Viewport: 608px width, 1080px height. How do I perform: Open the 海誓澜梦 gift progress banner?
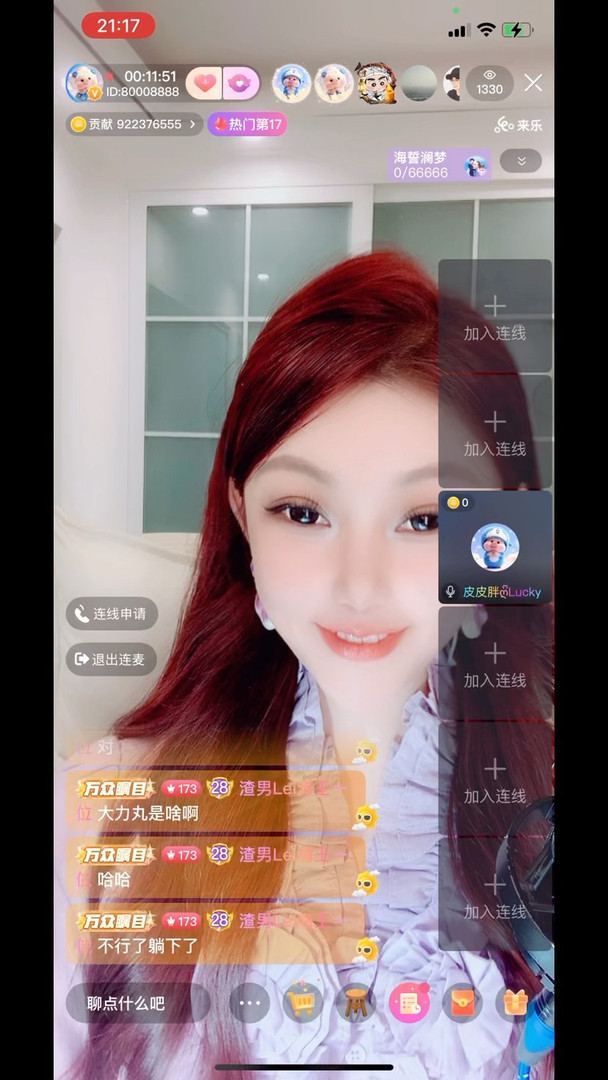[439, 165]
